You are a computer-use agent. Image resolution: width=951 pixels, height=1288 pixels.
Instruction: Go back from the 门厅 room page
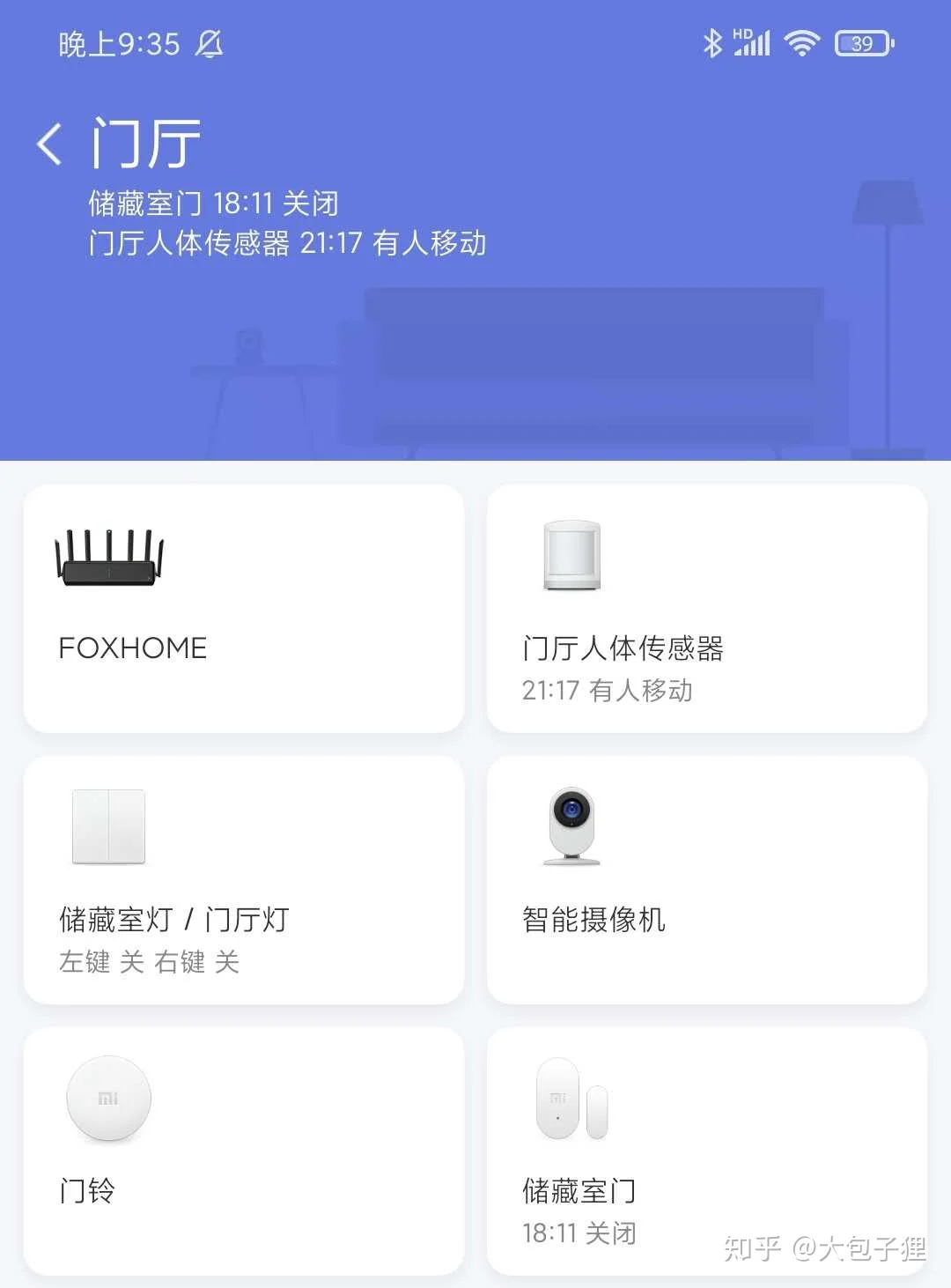pos(50,144)
